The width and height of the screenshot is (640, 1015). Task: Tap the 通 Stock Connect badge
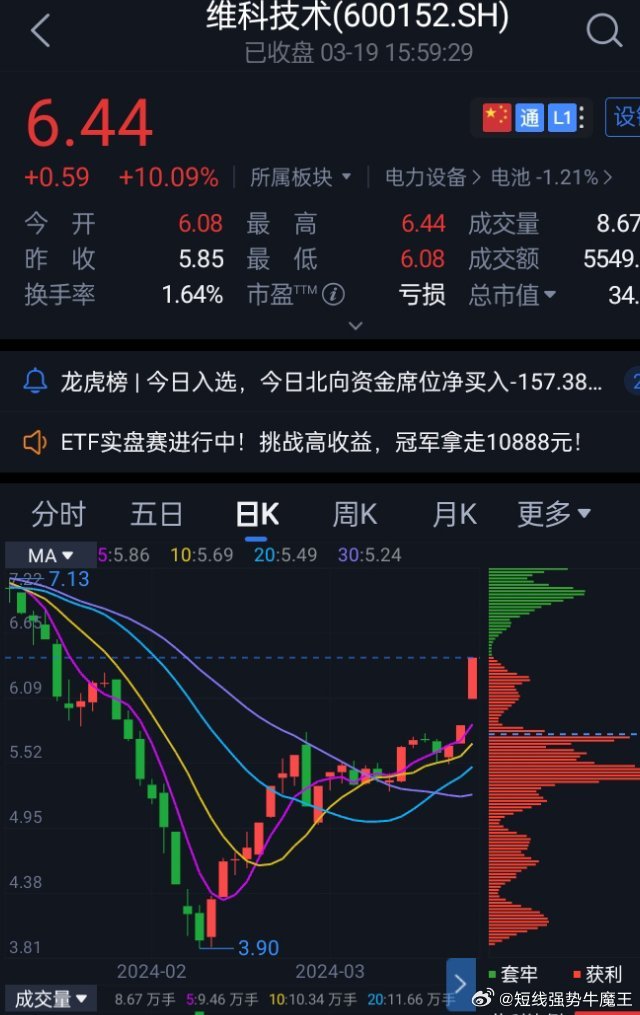(529, 117)
